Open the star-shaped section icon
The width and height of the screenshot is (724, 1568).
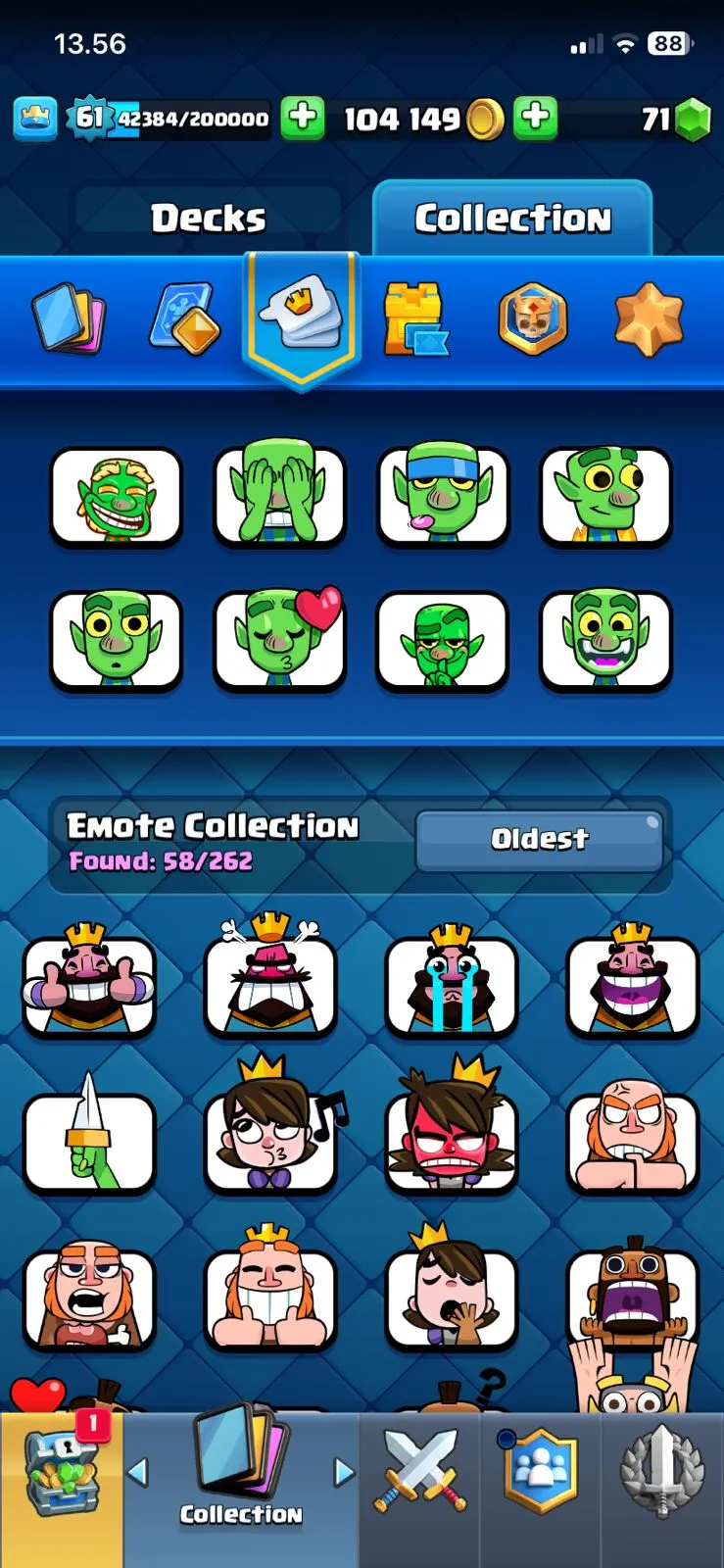click(649, 318)
